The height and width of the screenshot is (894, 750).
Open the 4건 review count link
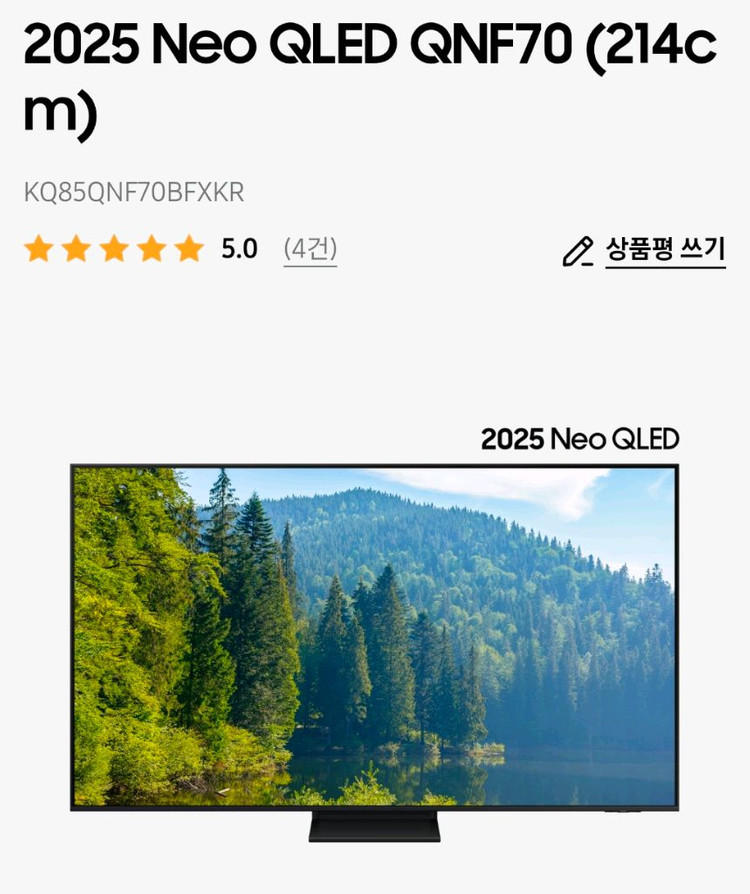coord(310,249)
